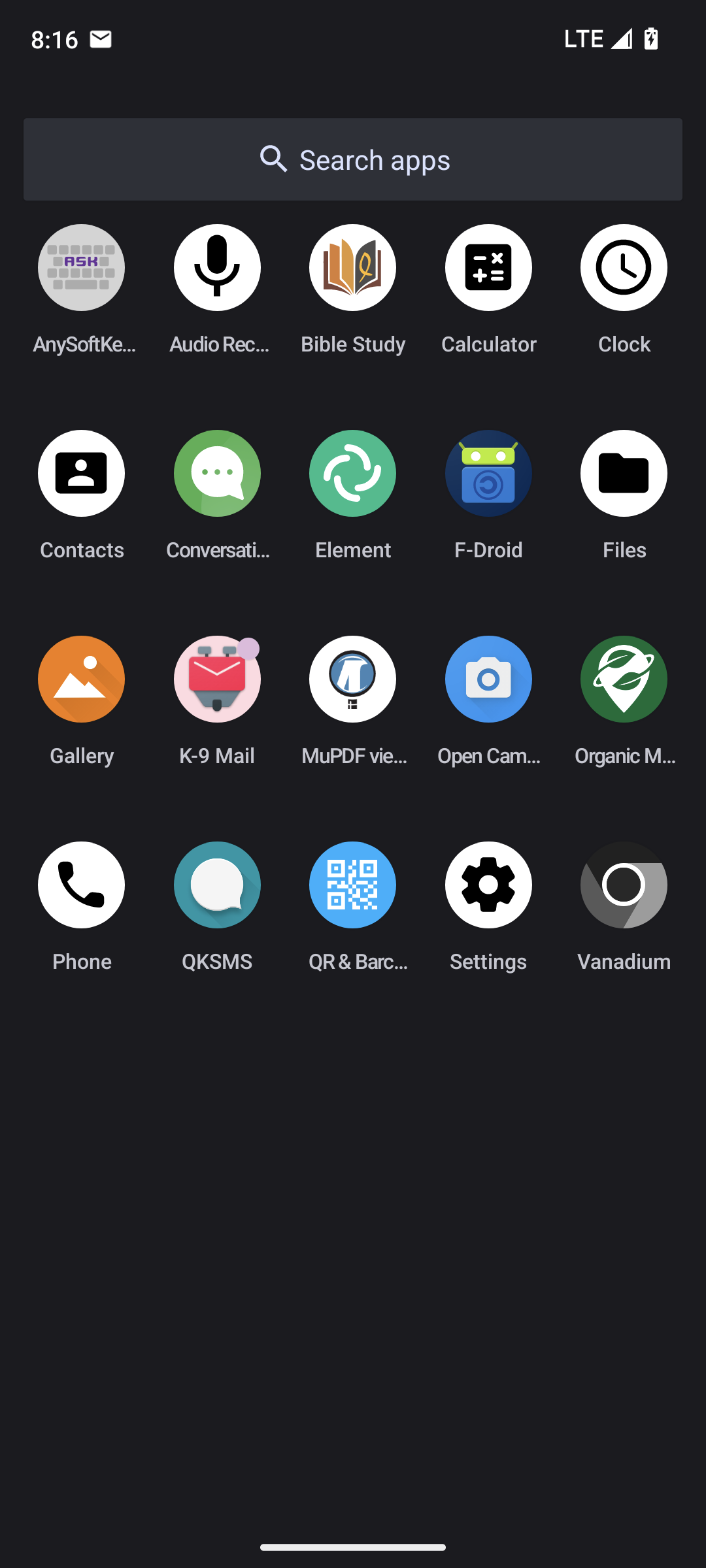Open the MuPDF viewer app
Viewport: 706px width, 1568px height.
[353, 679]
